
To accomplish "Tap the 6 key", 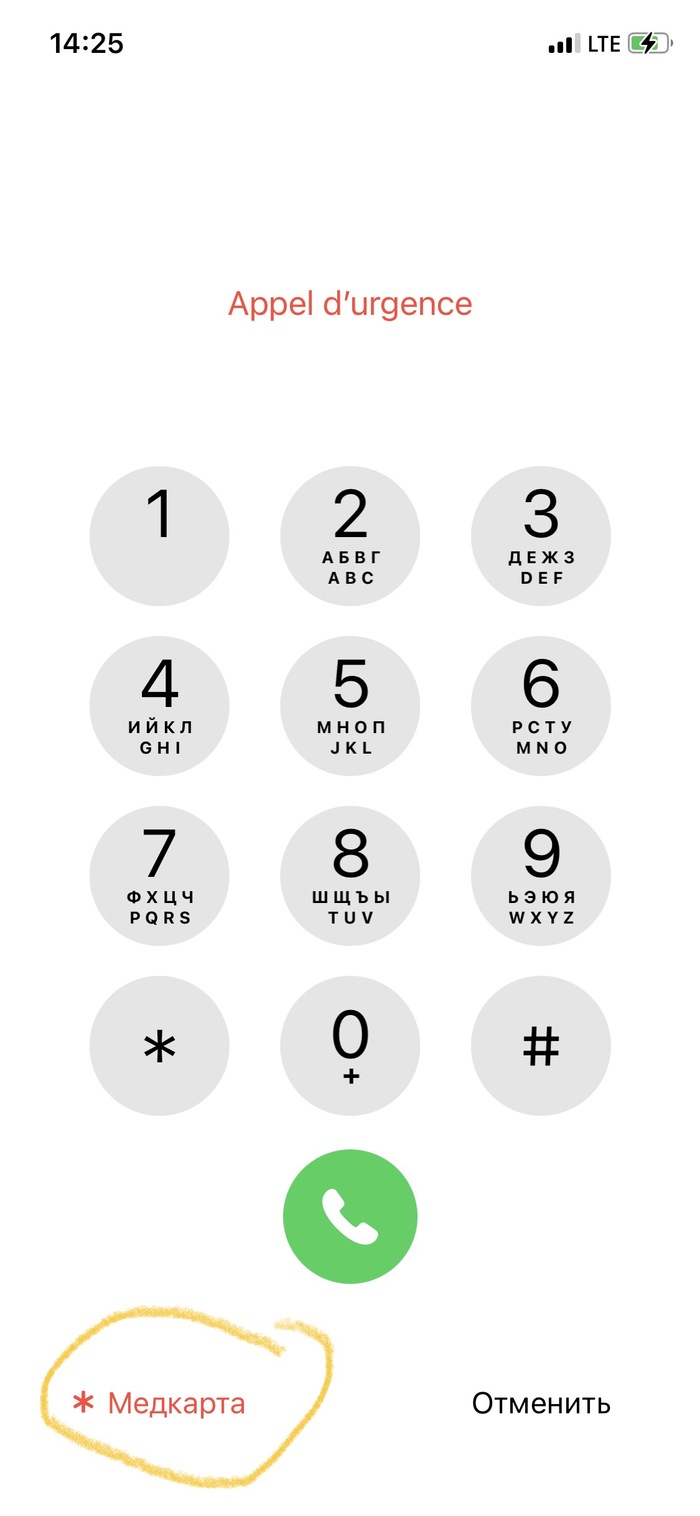I will click(x=541, y=706).
